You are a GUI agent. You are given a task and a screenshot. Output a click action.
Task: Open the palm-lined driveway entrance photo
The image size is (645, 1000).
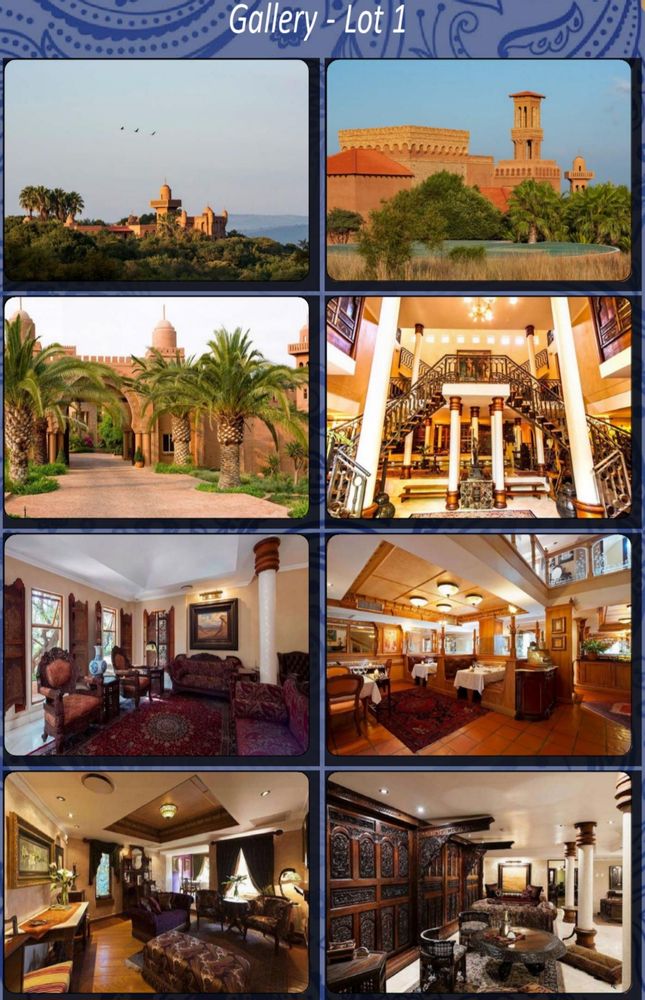click(157, 408)
